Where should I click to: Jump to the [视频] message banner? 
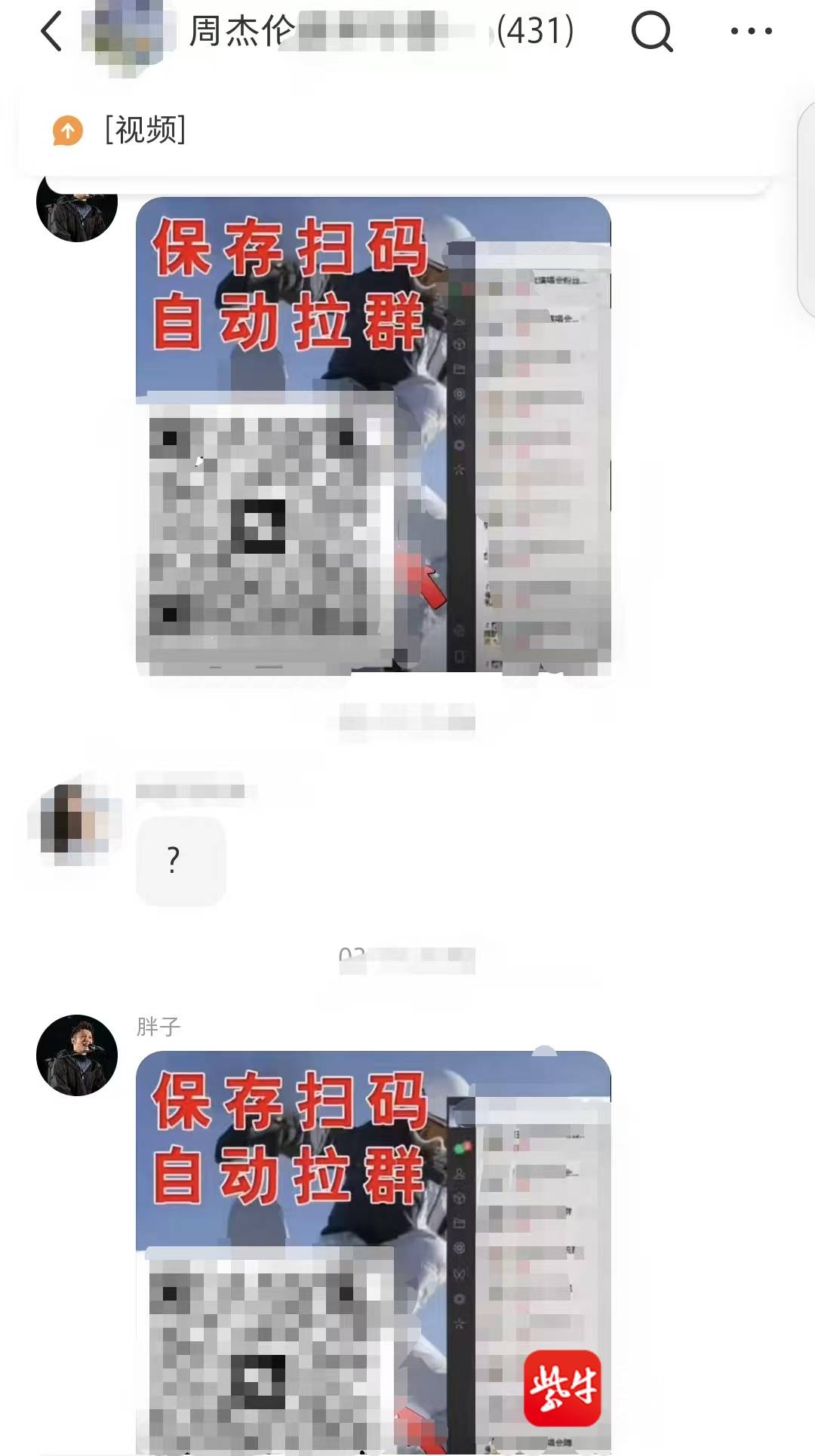[x=145, y=130]
